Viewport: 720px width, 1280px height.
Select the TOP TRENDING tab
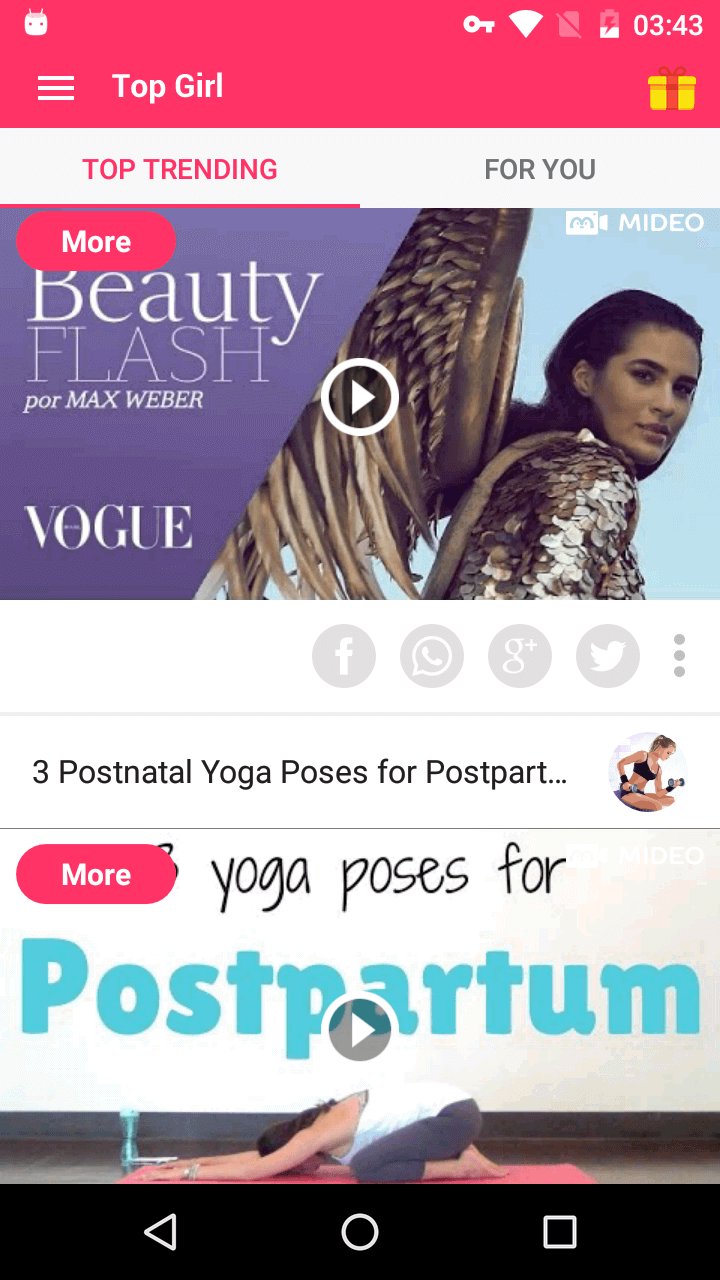coord(180,169)
